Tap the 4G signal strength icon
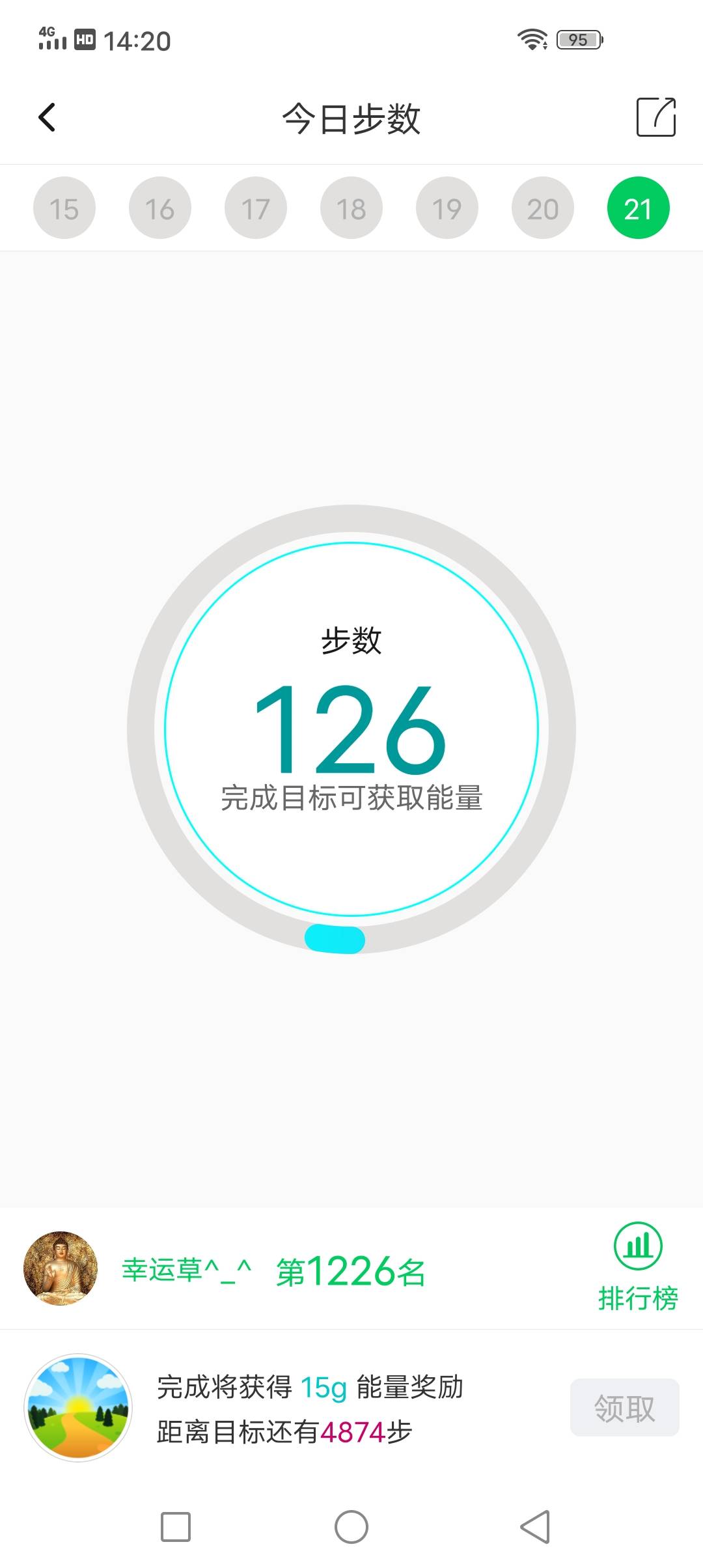 [x=51, y=39]
